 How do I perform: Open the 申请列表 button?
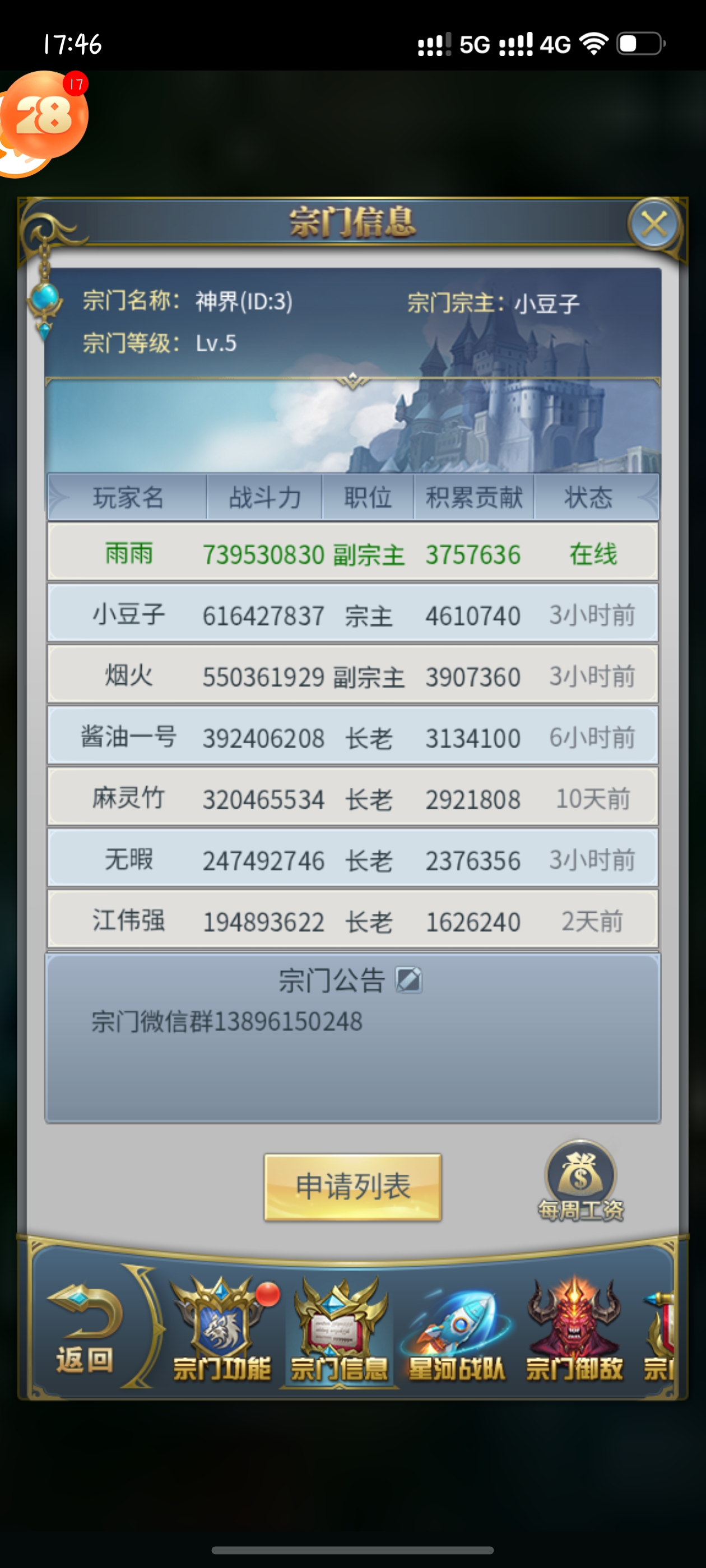(352, 1186)
